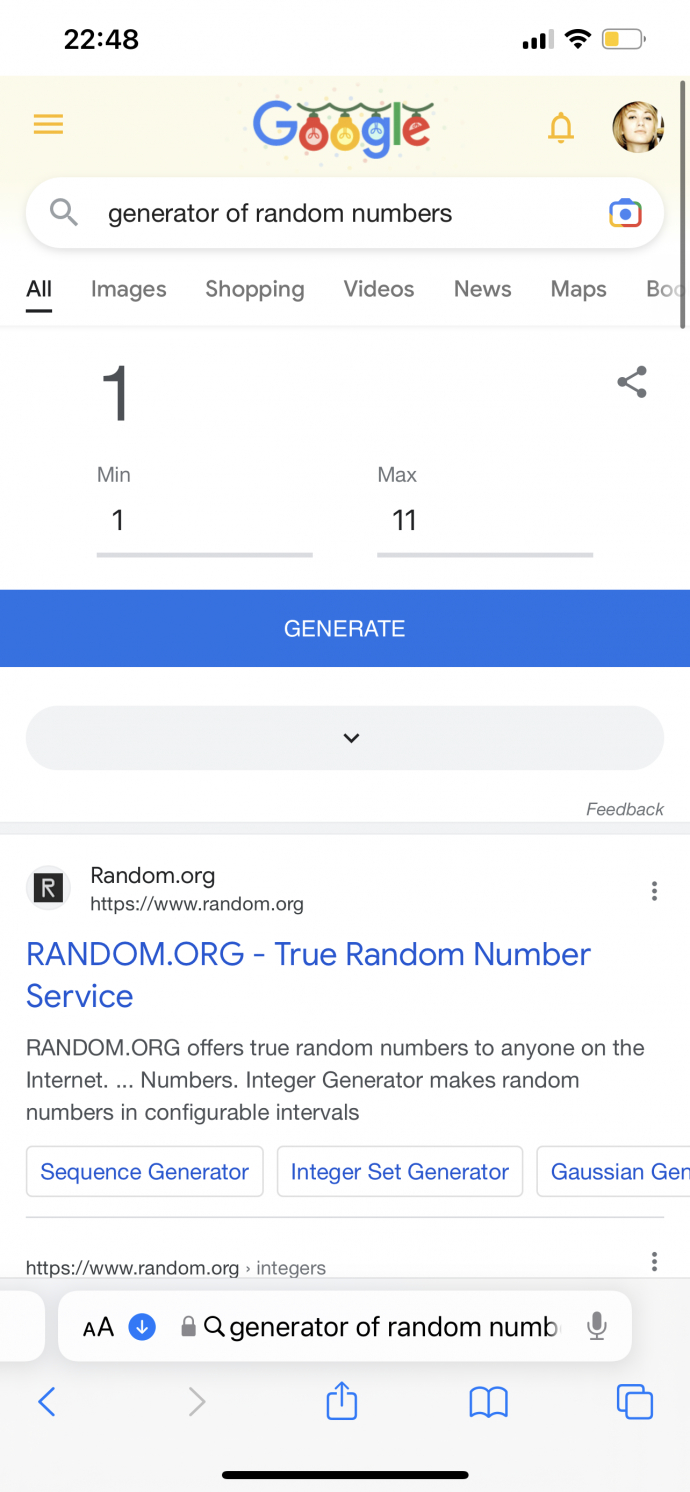Open the Sequence Generator chip
Image resolution: width=690 pixels, height=1492 pixels.
[145, 1172]
